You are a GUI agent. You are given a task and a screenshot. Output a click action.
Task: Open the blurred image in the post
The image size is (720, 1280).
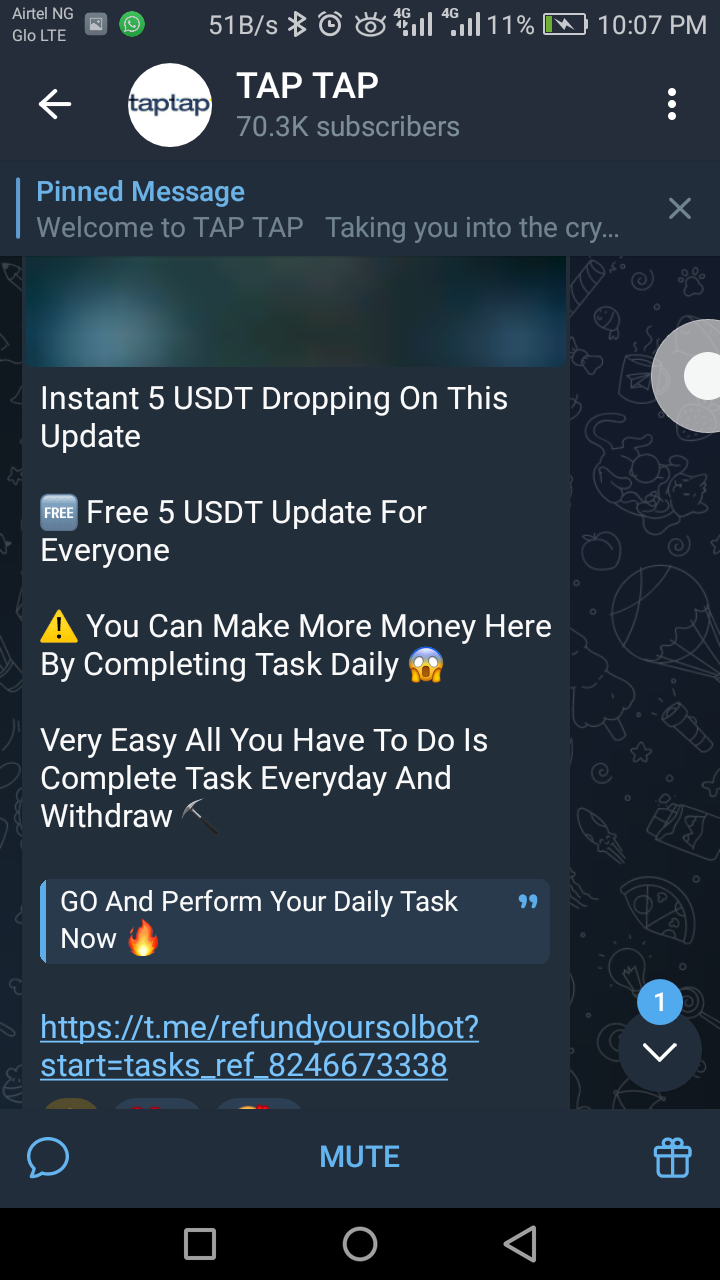tap(295, 311)
